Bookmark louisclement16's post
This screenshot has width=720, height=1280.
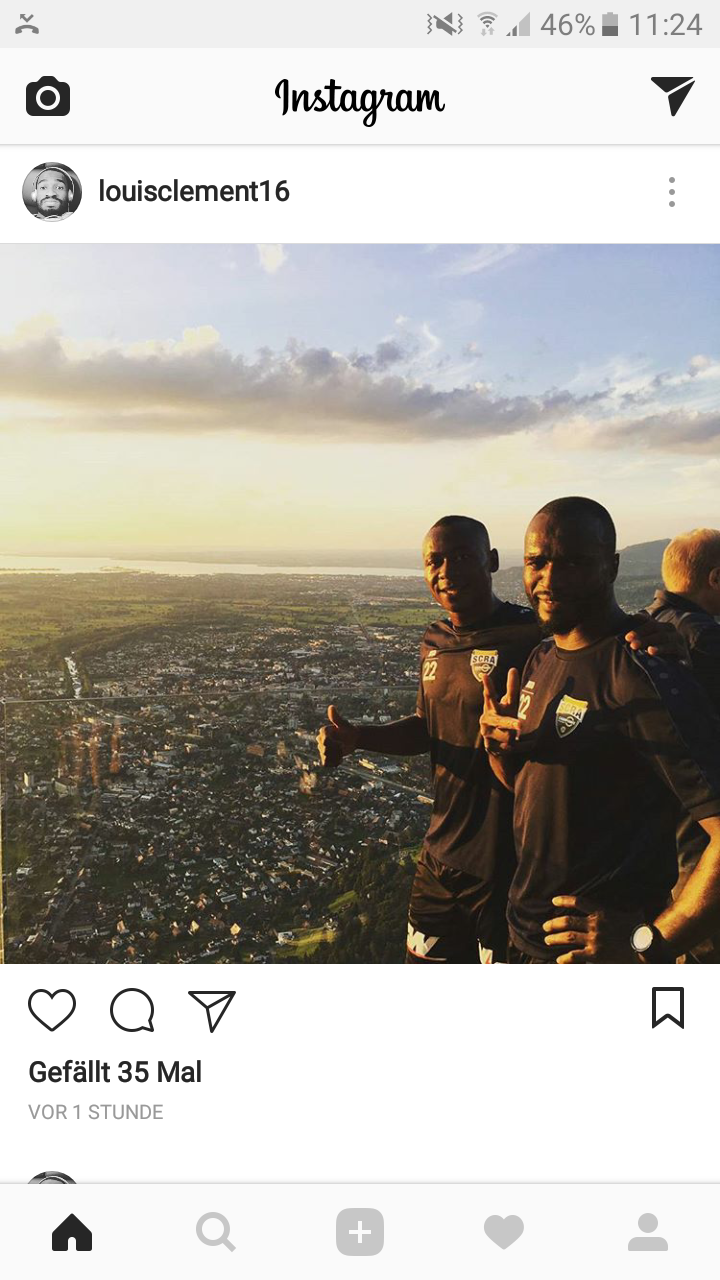pyautogui.click(x=668, y=1008)
